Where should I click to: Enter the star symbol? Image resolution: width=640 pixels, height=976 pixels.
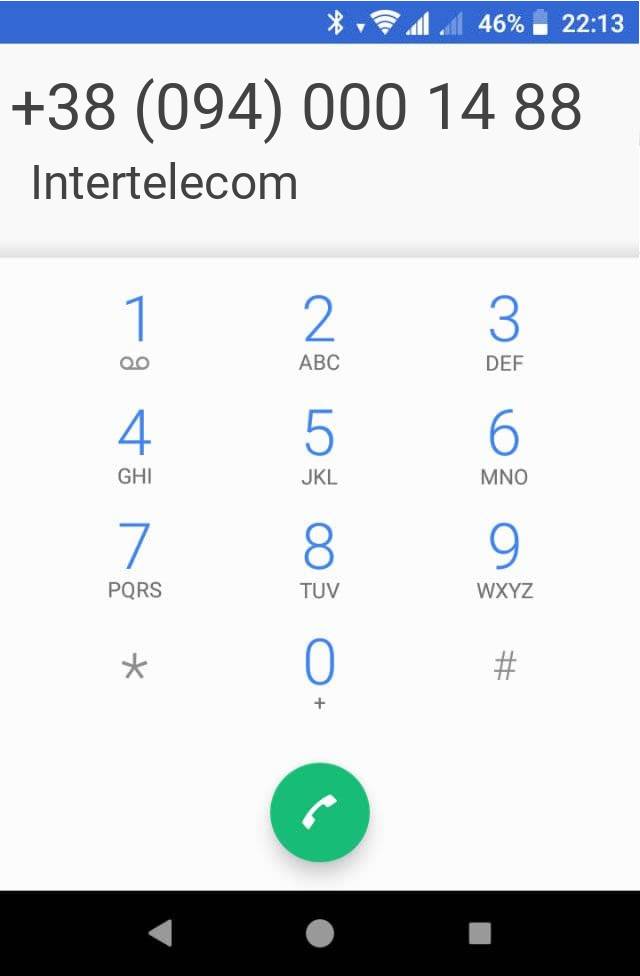[x=134, y=668]
